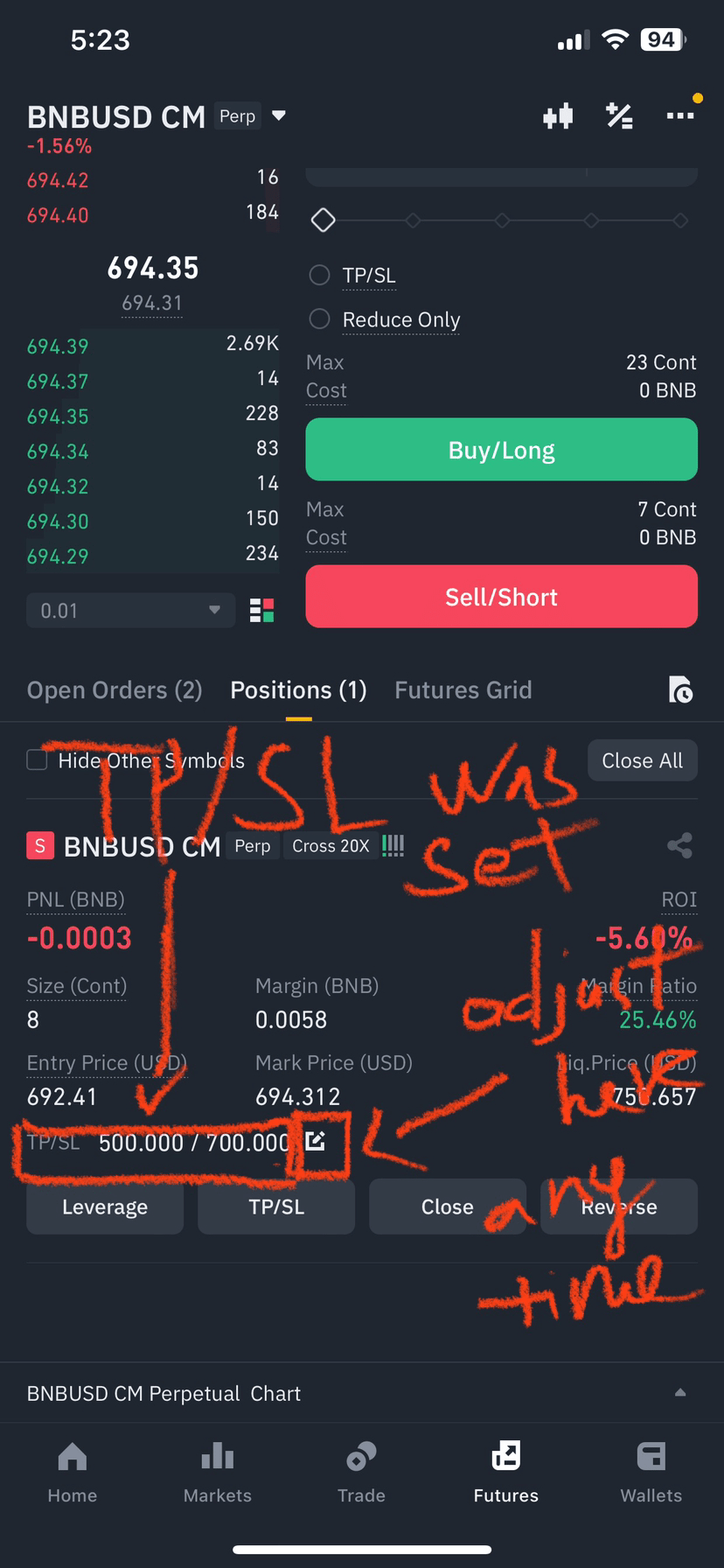Screen dimensions: 724x1568
Task: Edit the 500.000 / 700.000 TP/SL values
Action: [x=316, y=1141]
